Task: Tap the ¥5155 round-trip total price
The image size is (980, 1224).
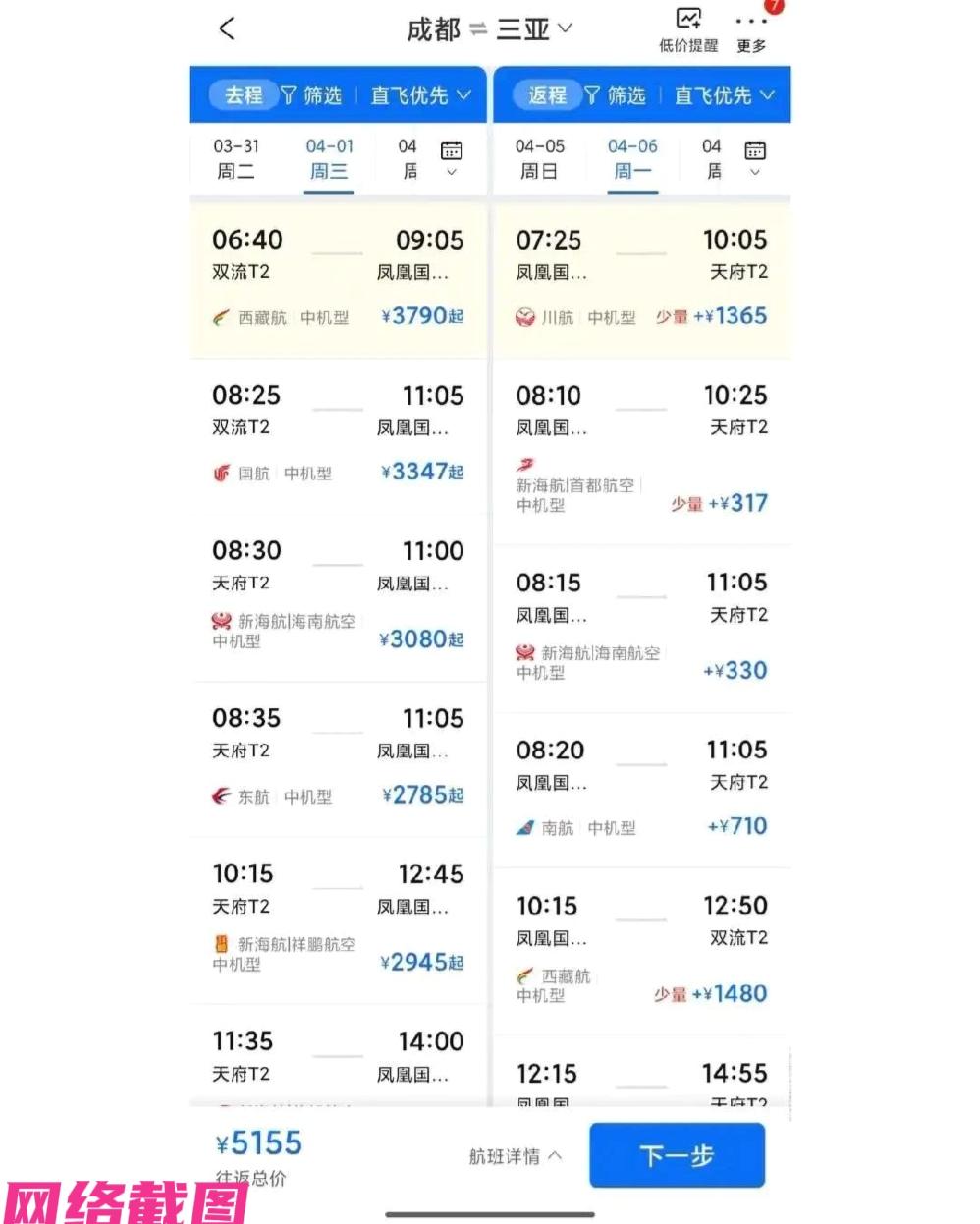Action: click(258, 1142)
